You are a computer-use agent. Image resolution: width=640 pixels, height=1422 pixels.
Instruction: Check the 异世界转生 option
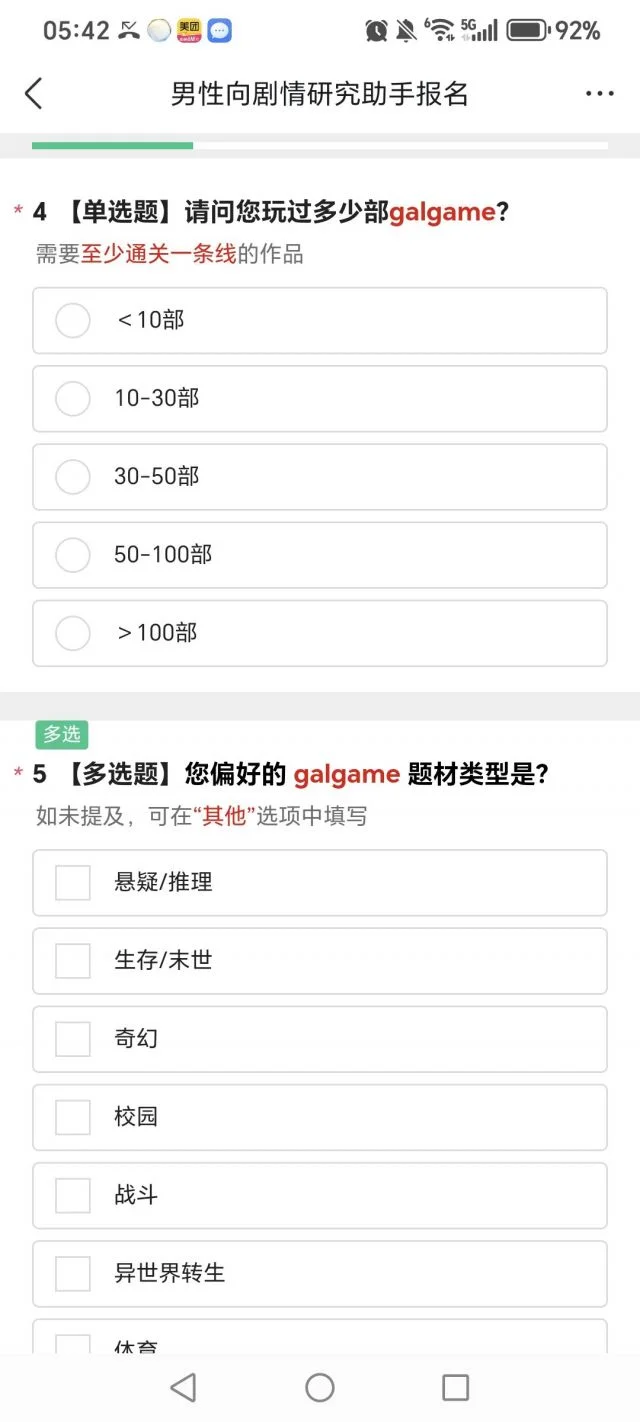pyautogui.click(x=320, y=1273)
